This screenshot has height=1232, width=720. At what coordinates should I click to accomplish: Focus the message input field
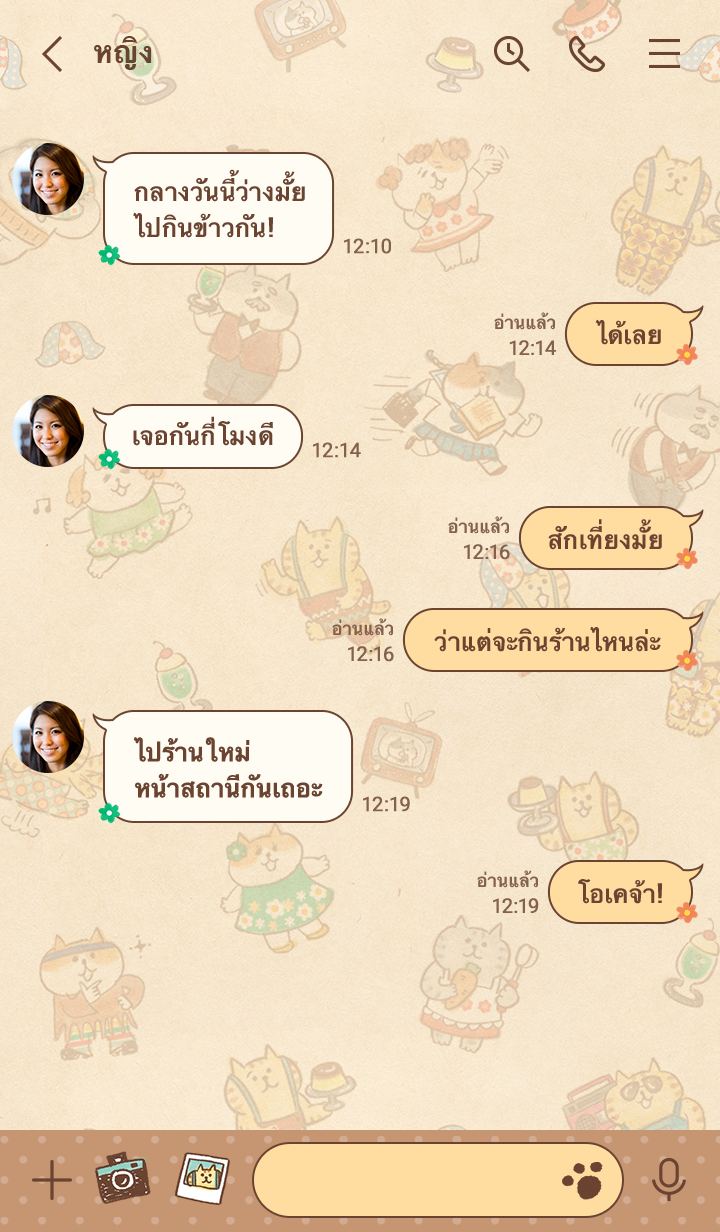(x=410, y=1181)
